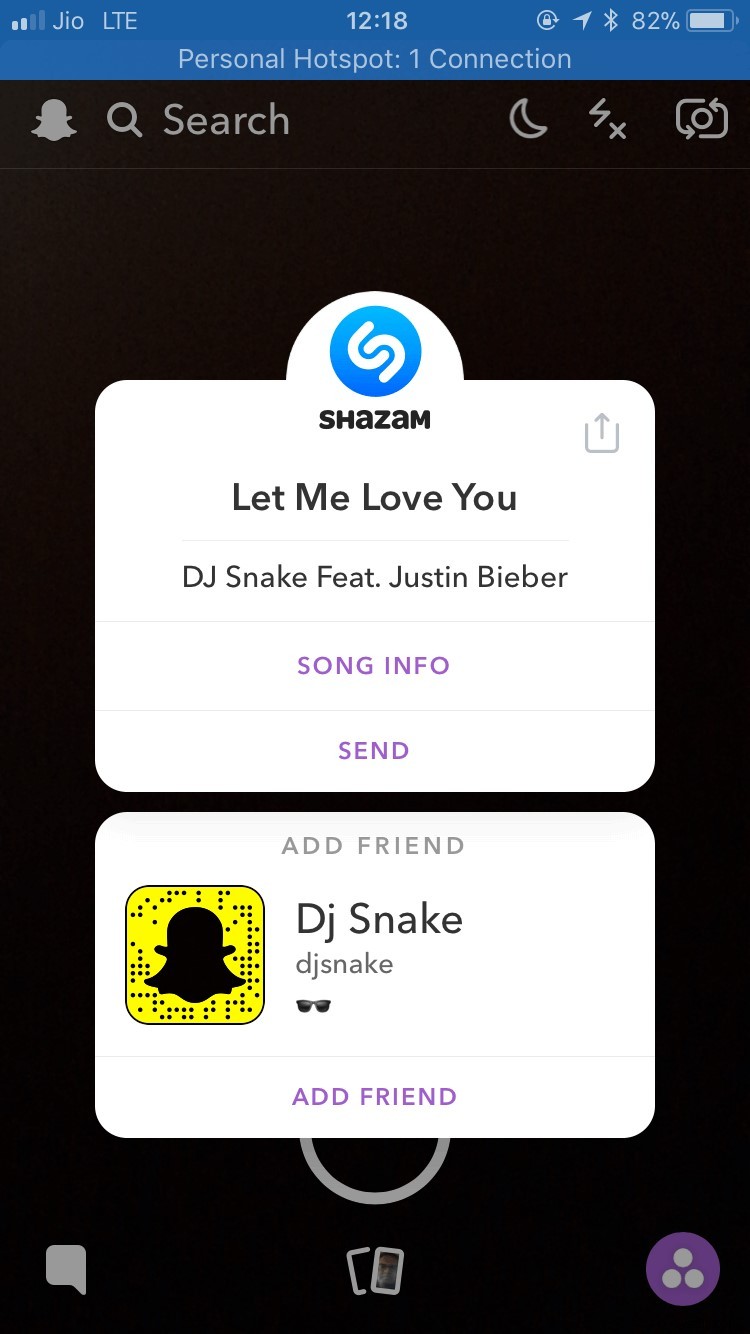Toggle Bluetooth from the status bar
This screenshot has height=1334, width=750.
point(610,20)
